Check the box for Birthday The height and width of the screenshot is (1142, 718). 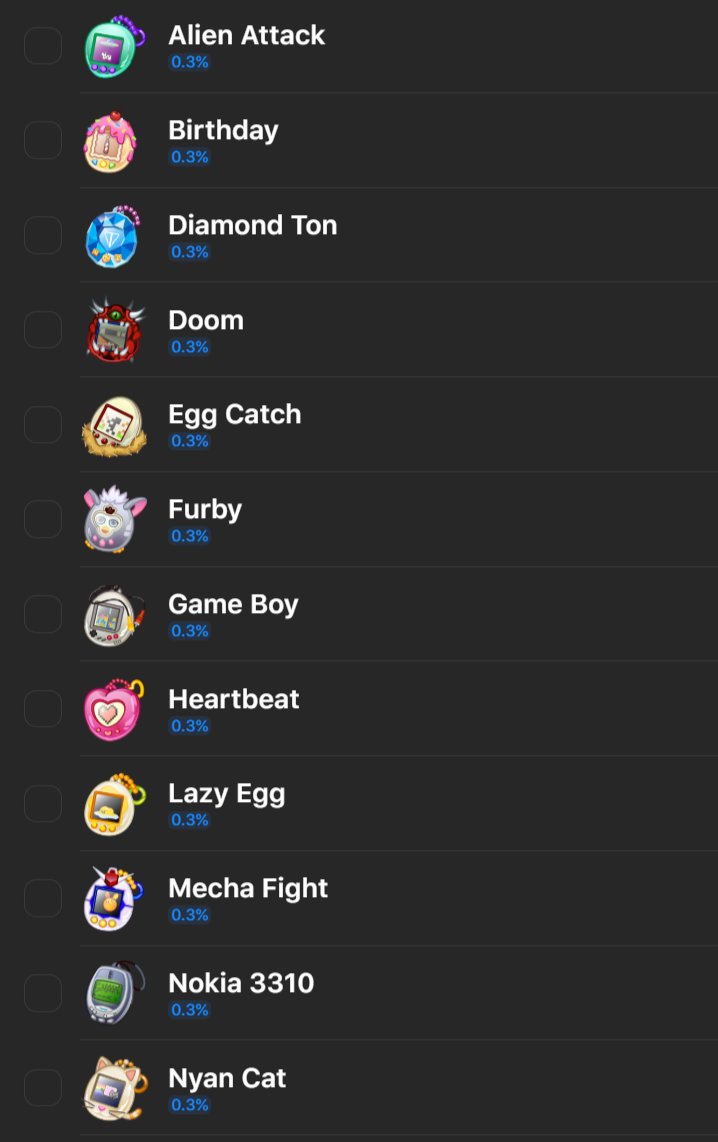click(42, 140)
